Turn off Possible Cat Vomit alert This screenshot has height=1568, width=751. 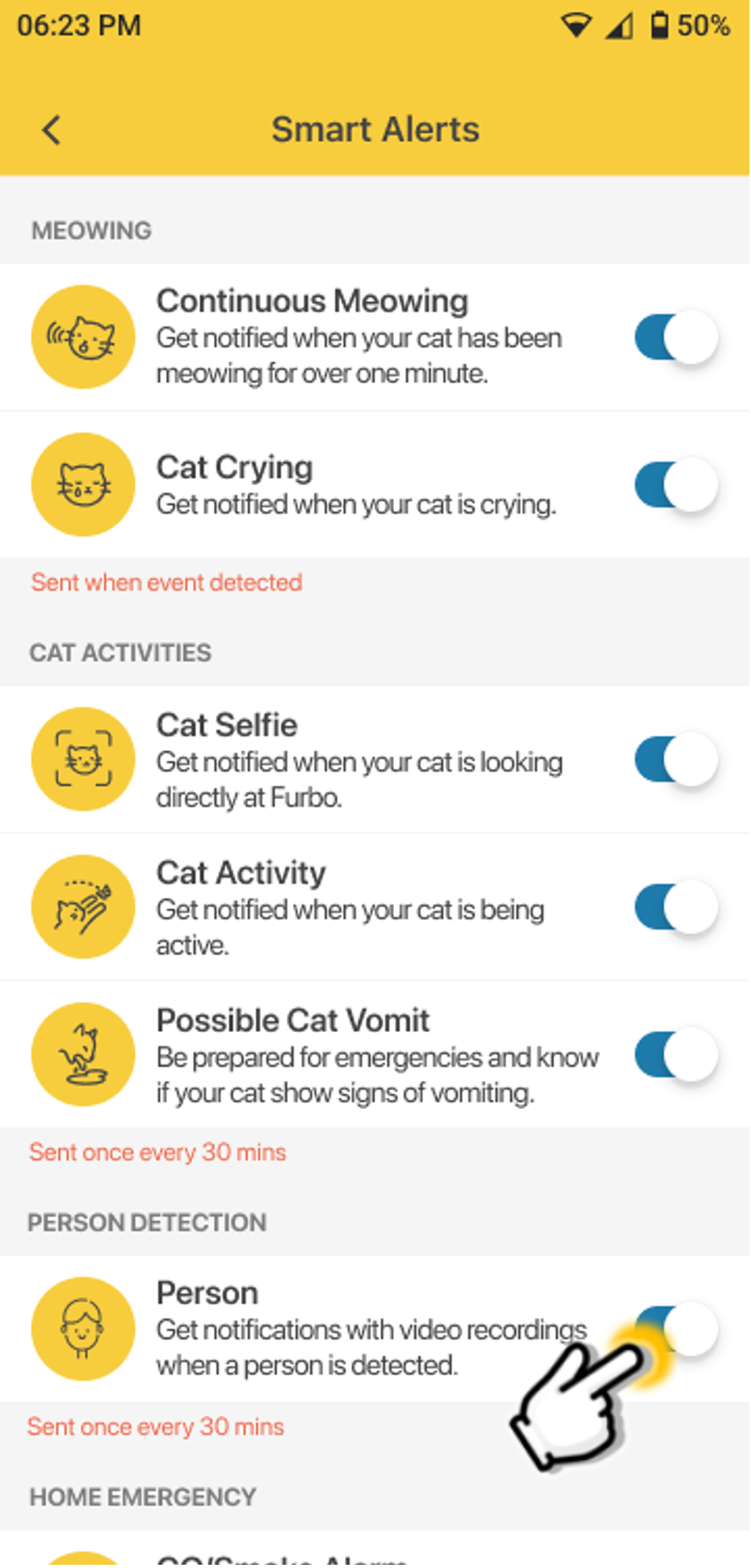(x=675, y=1055)
